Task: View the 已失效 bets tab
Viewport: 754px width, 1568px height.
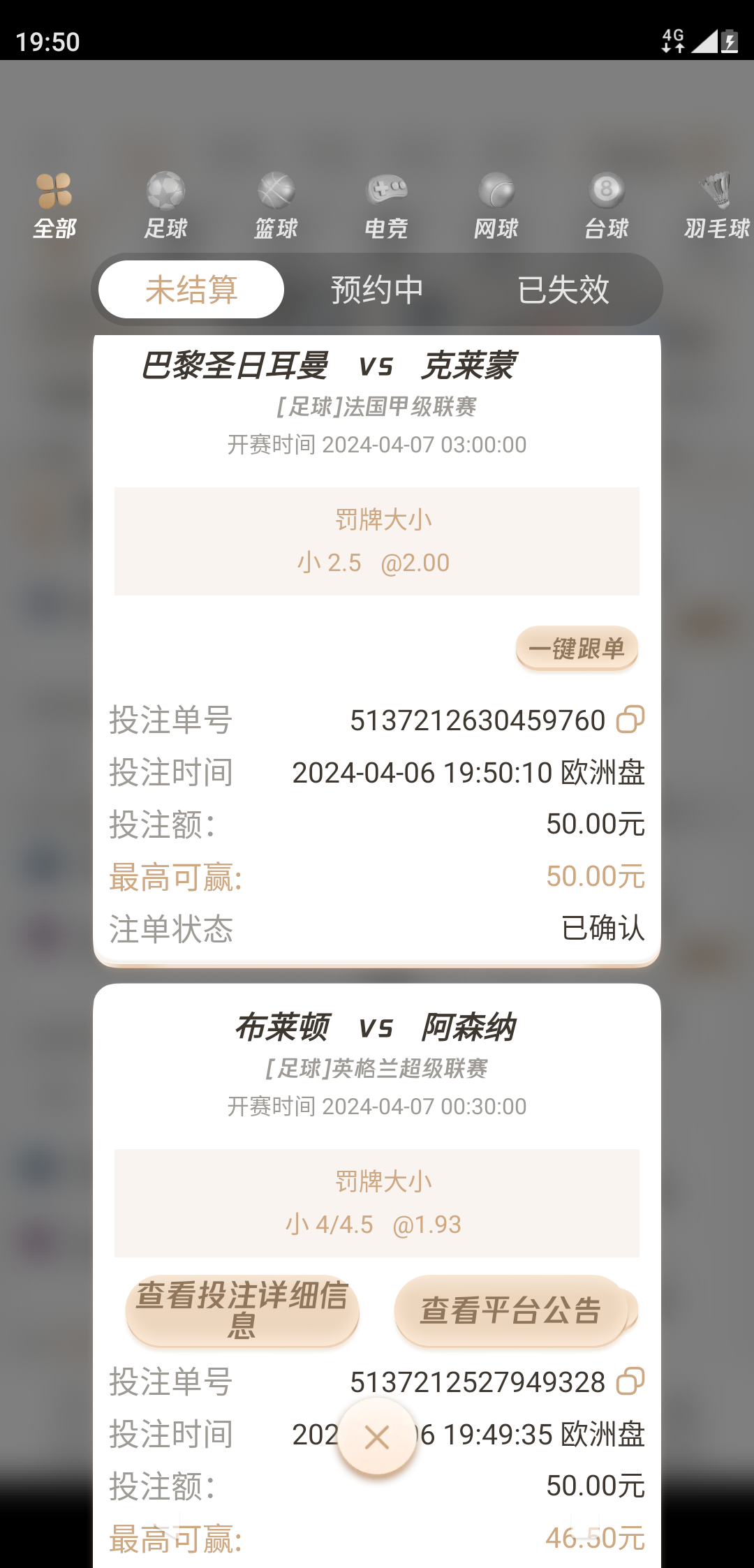Action: tap(563, 290)
